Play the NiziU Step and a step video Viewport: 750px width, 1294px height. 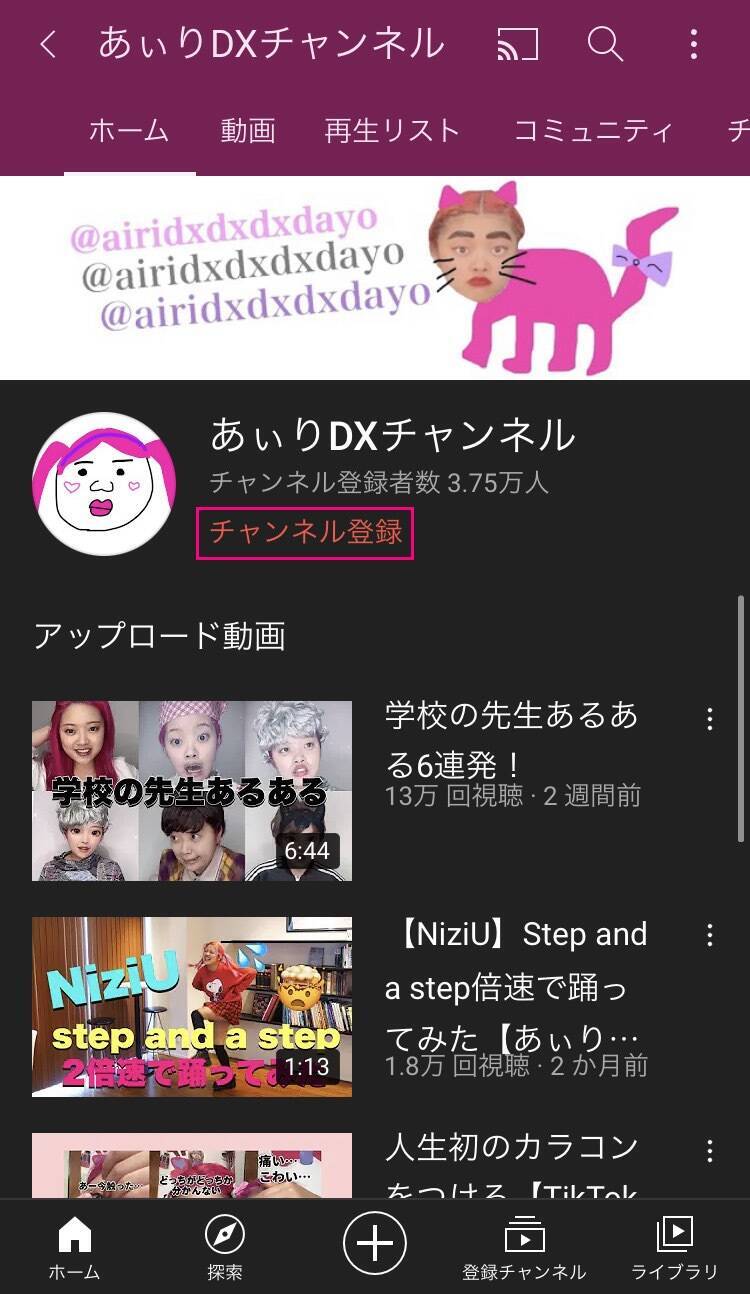click(x=192, y=1006)
